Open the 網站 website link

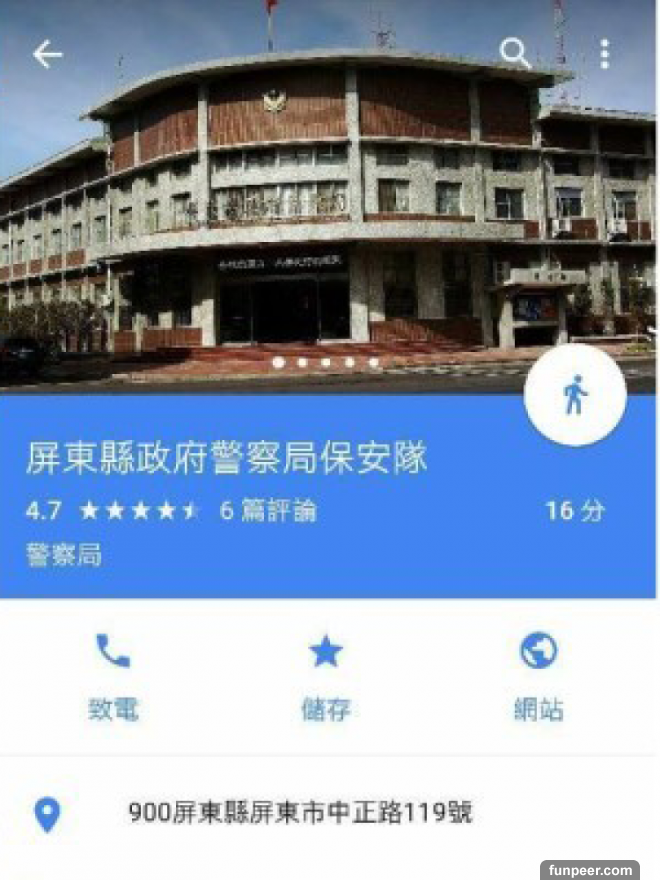tap(538, 677)
